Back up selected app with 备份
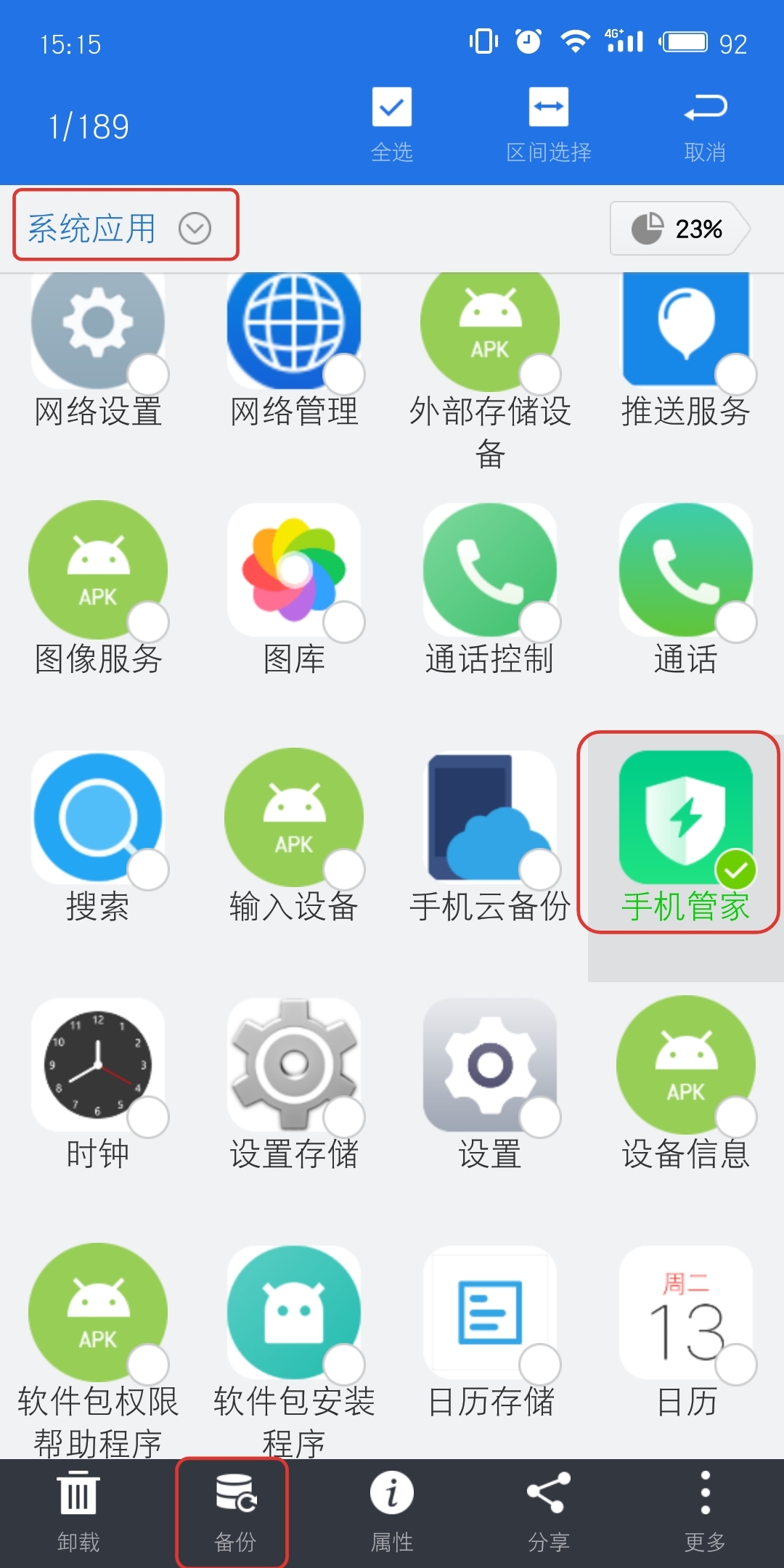 pos(234,1511)
